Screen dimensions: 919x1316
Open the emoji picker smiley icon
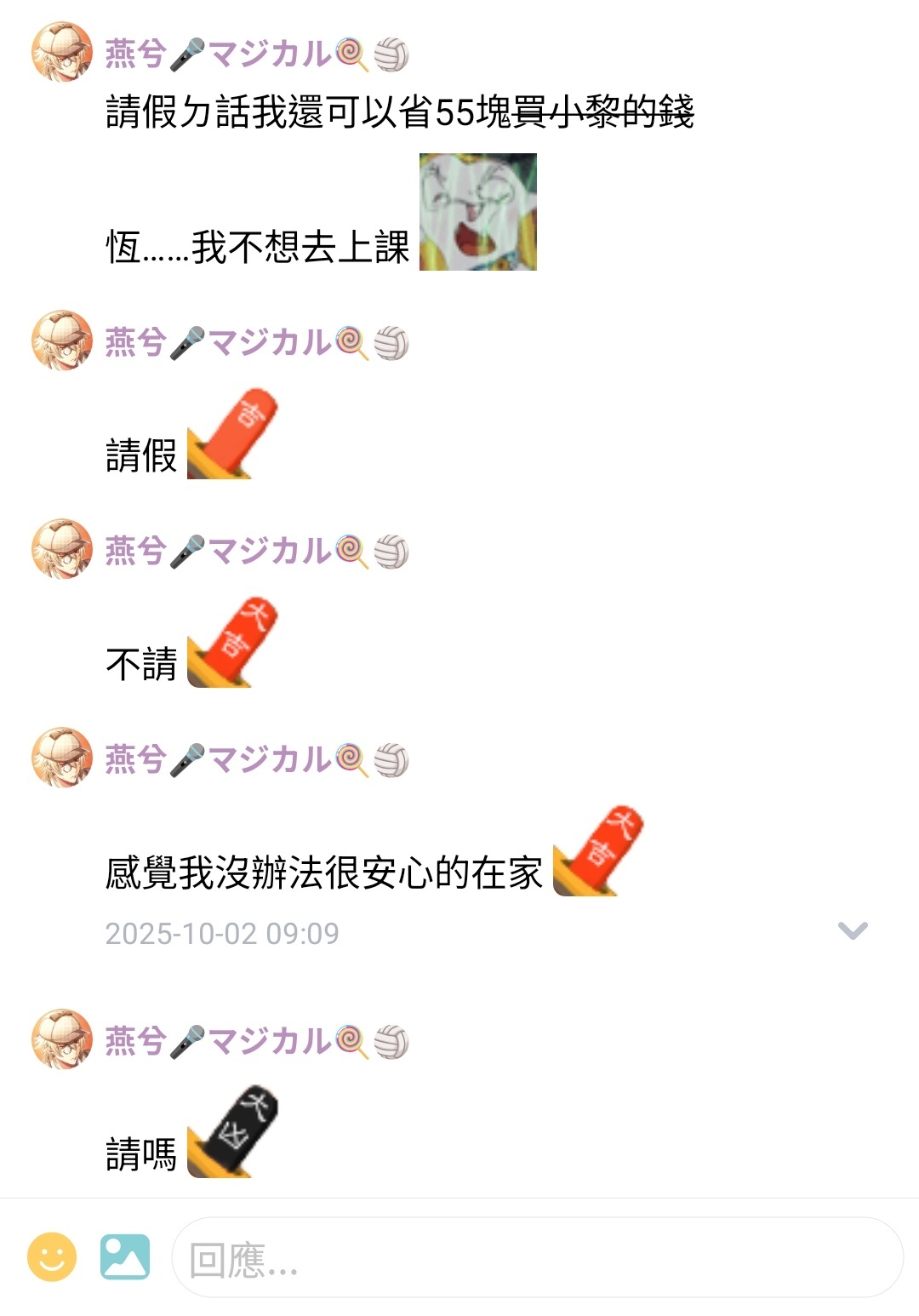pyautogui.click(x=52, y=1256)
